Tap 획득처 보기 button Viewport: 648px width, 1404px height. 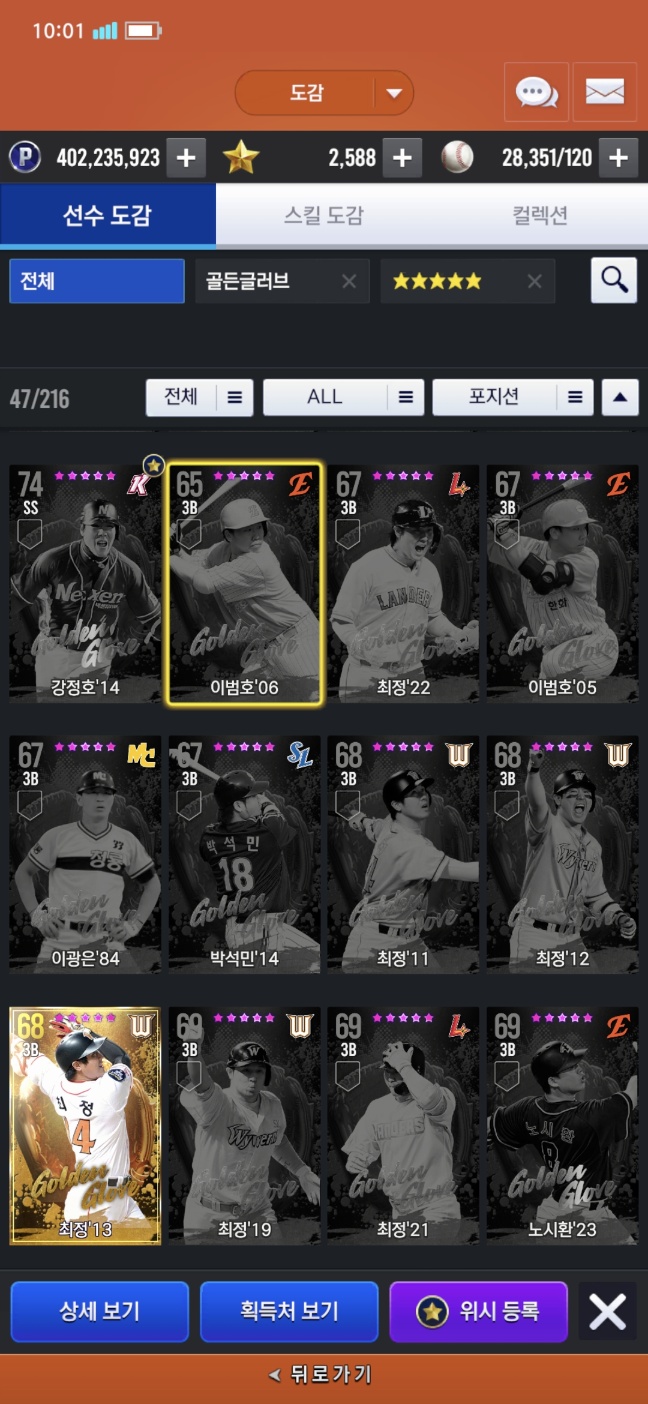(289, 1311)
